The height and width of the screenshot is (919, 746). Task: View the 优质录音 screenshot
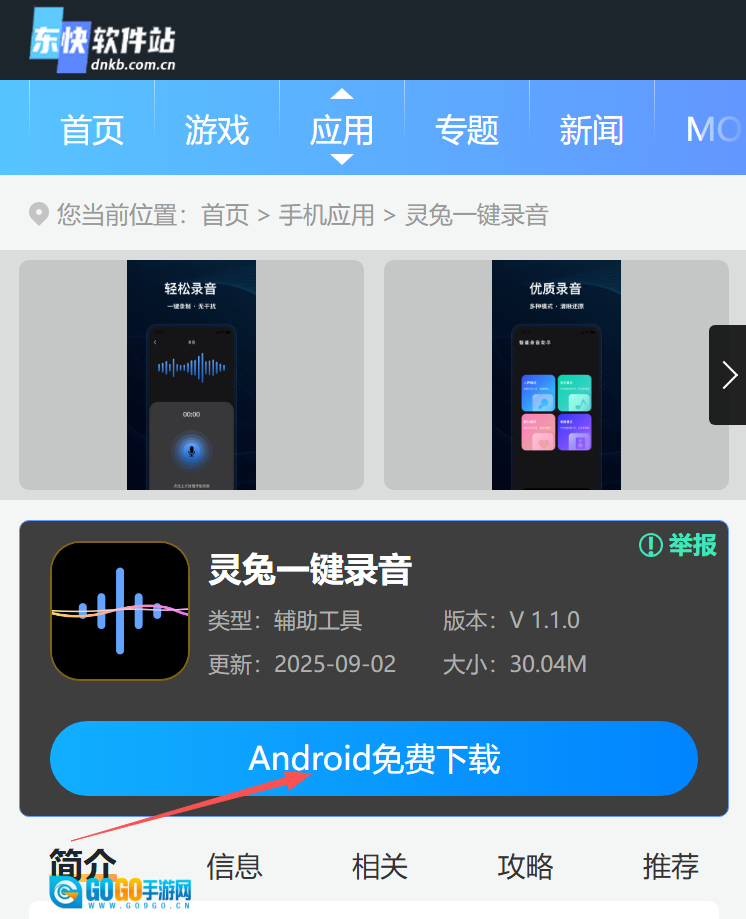coord(556,375)
